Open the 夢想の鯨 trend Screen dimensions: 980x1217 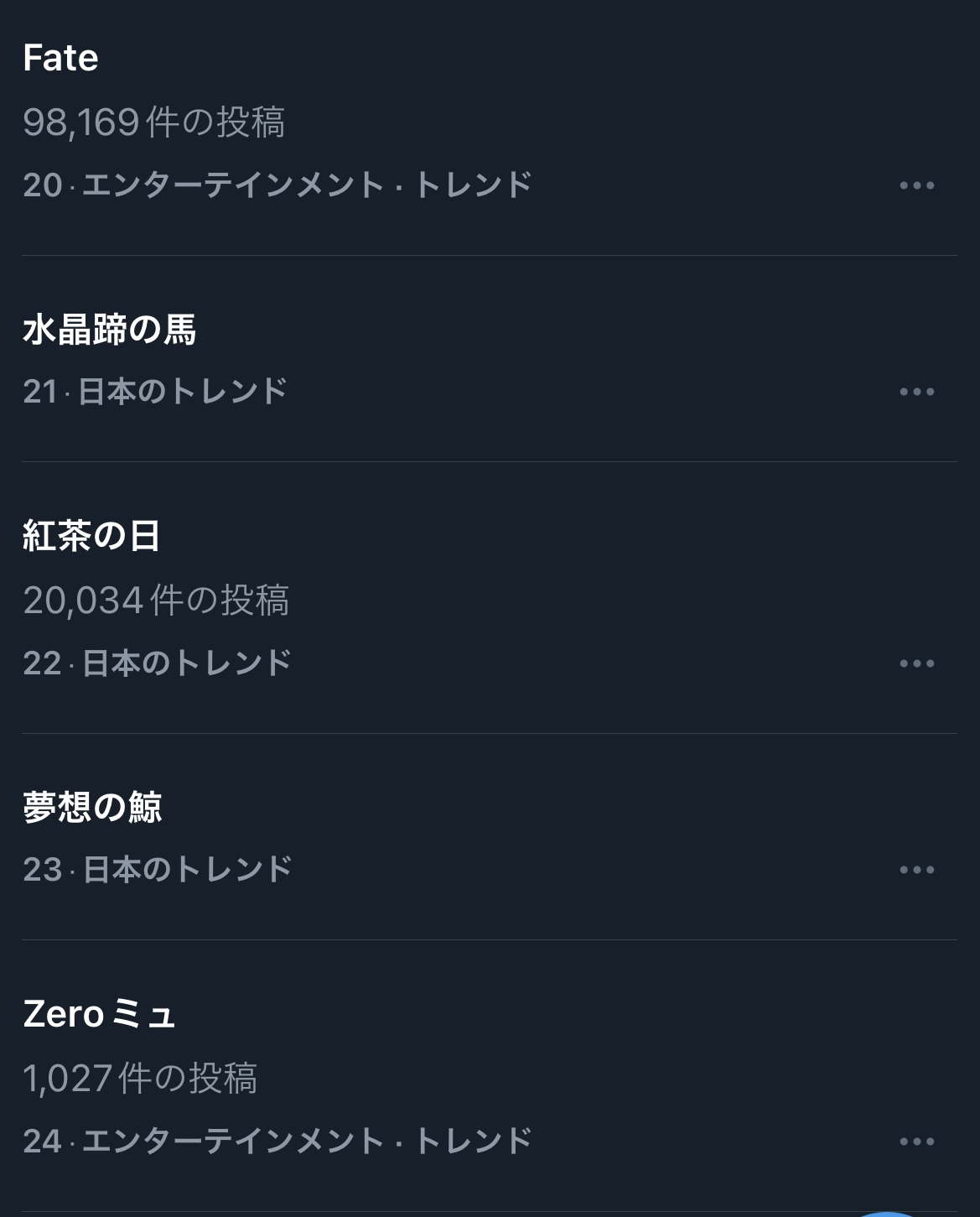(92, 808)
